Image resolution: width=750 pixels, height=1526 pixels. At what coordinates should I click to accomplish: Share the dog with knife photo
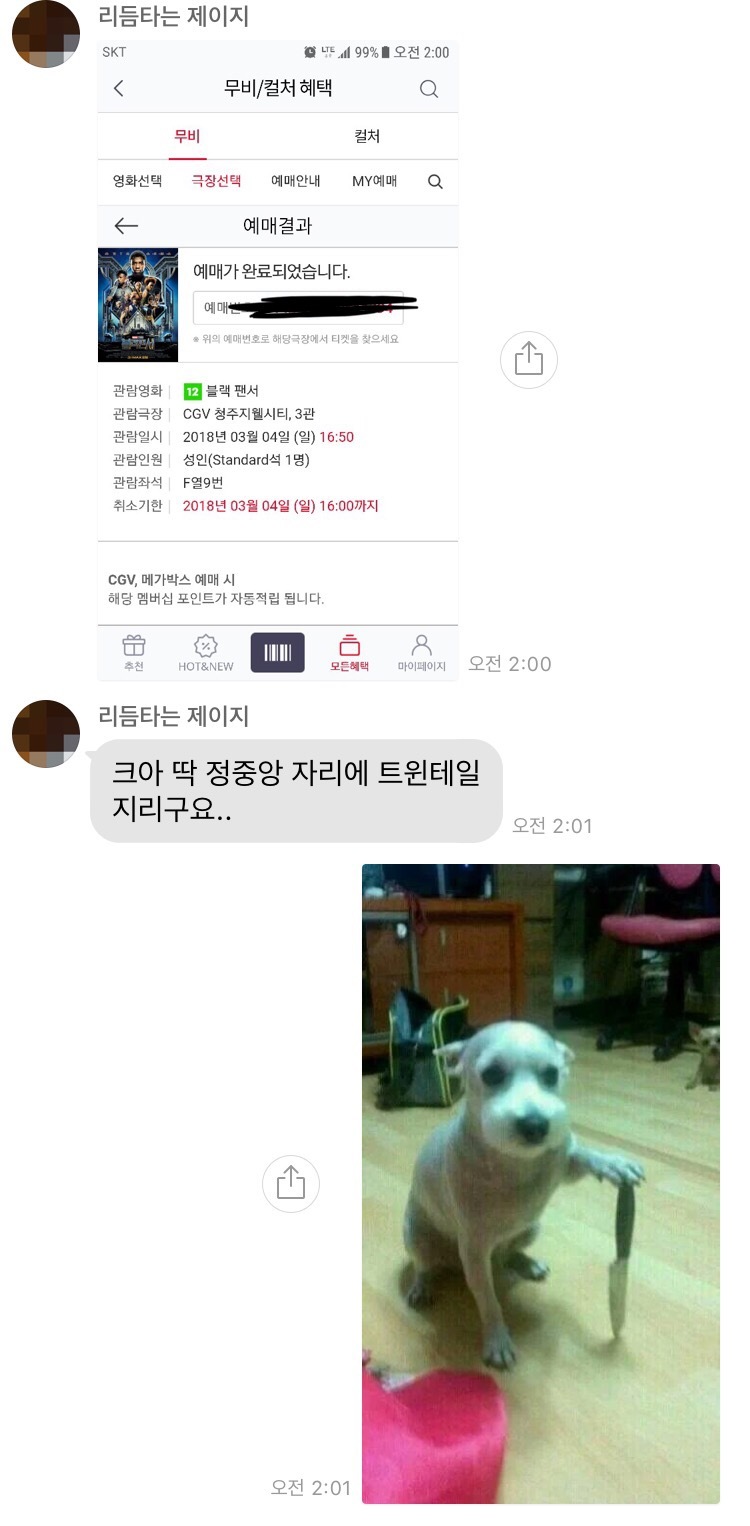click(x=291, y=1184)
